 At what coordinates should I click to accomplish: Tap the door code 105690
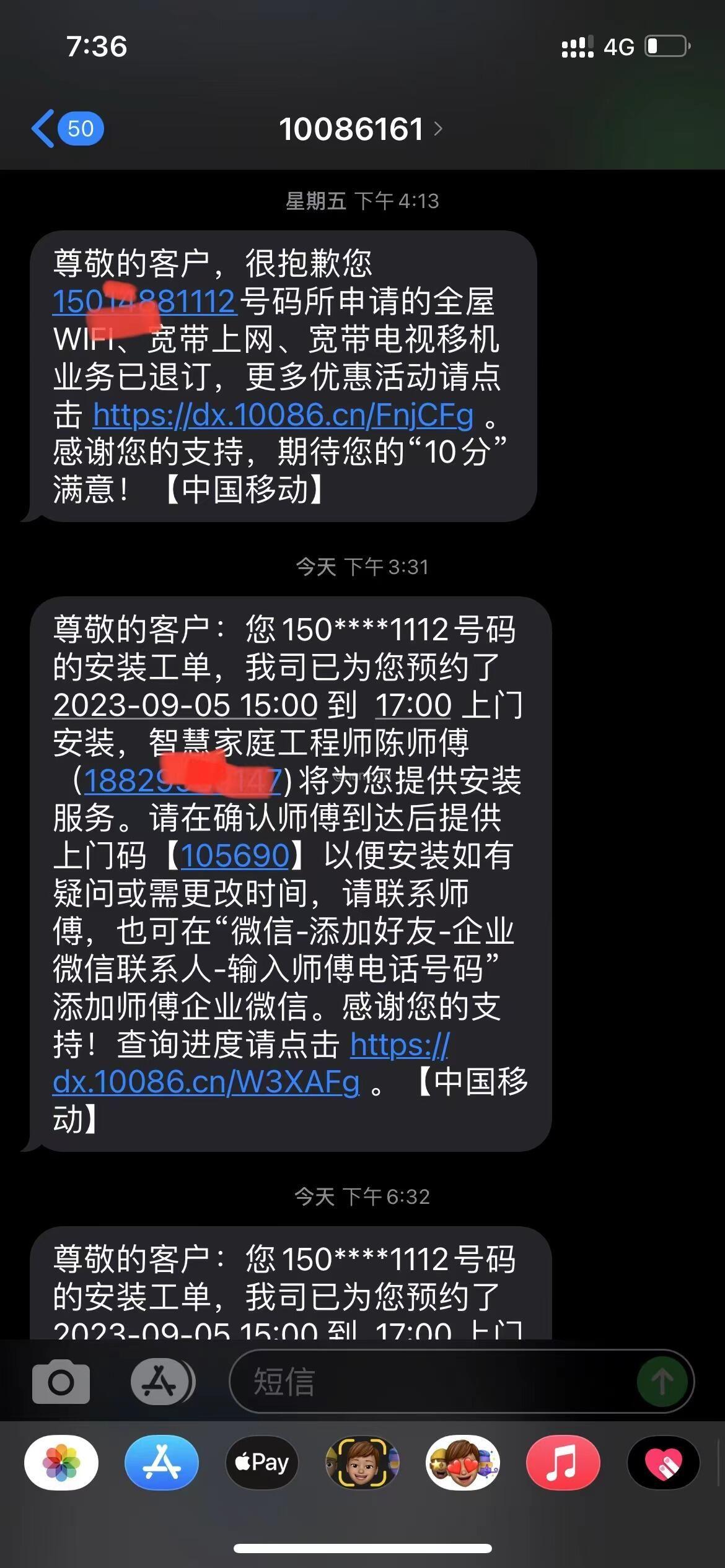pyautogui.click(x=235, y=856)
